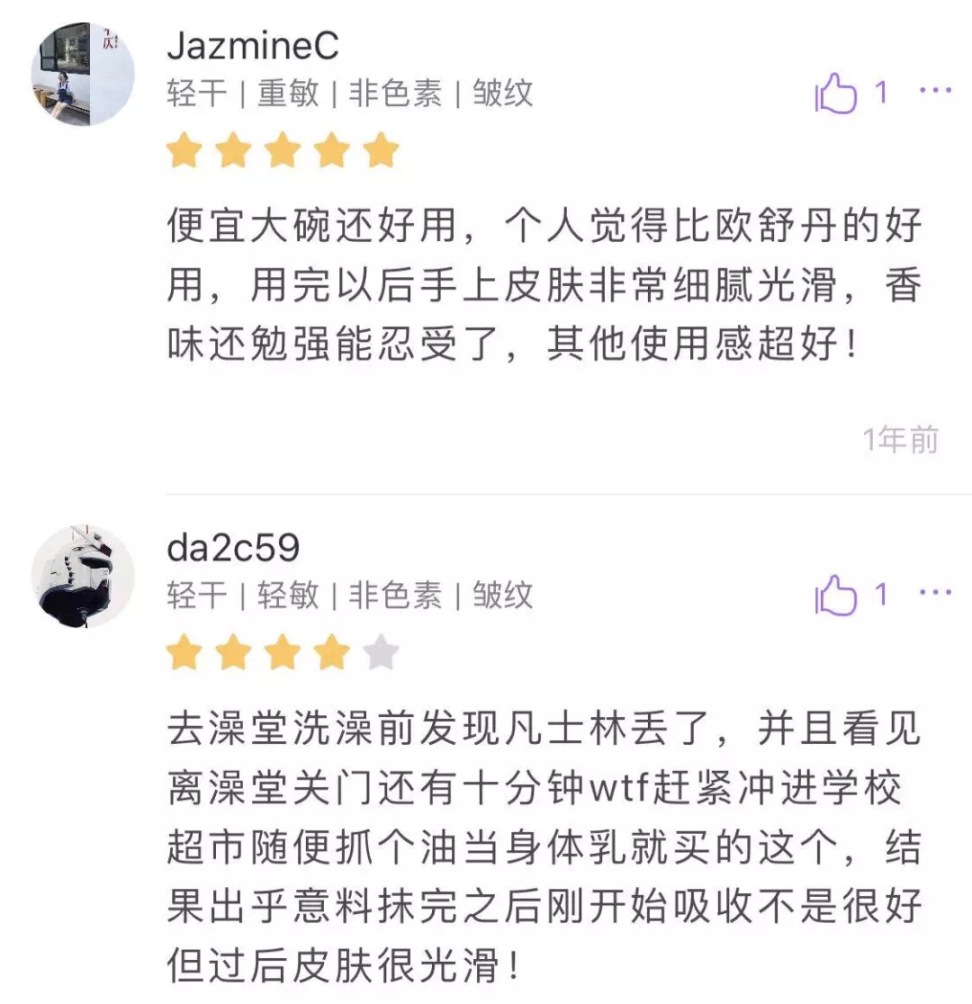Open overflow menu on JazmineC's review

pyautogui.click(x=935, y=91)
